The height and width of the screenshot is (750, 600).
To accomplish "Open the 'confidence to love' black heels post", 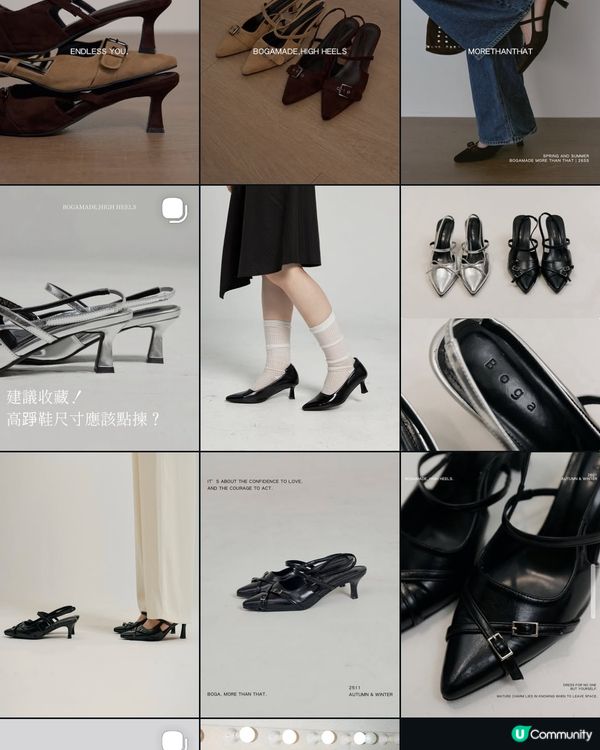I will (299, 584).
